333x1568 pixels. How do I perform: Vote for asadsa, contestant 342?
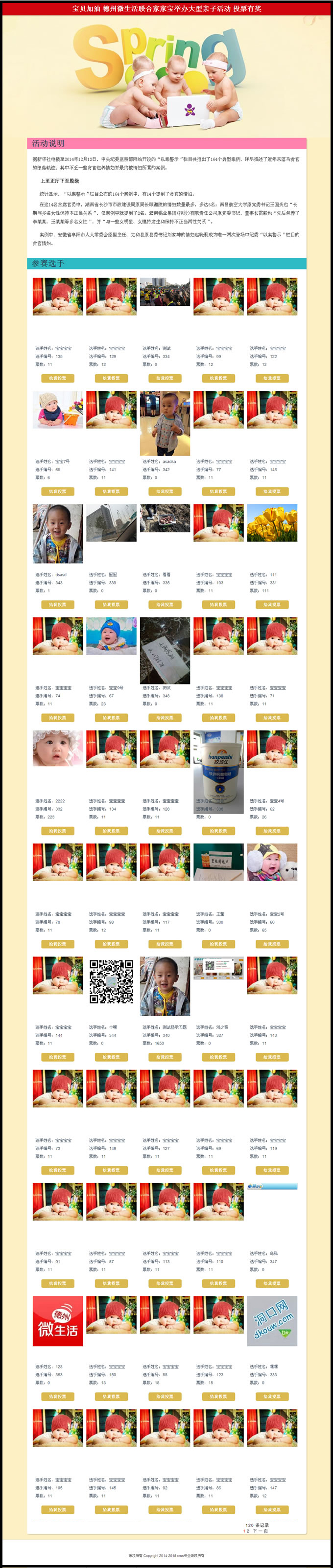[x=165, y=491]
